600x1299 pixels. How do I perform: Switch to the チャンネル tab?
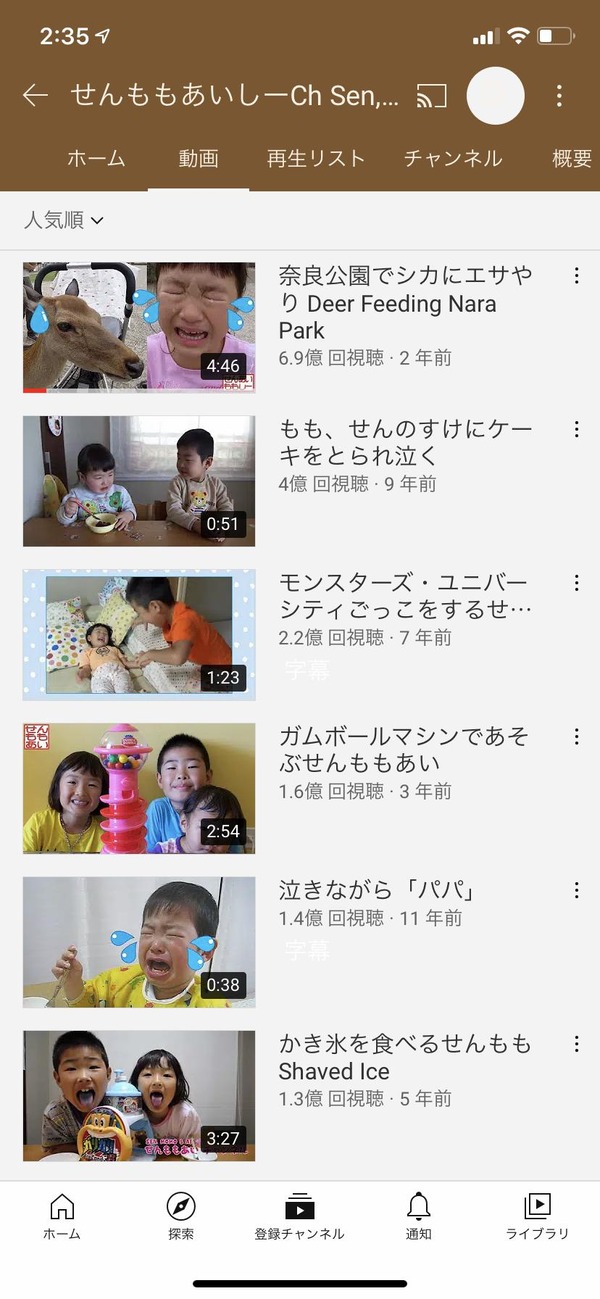click(453, 158)
